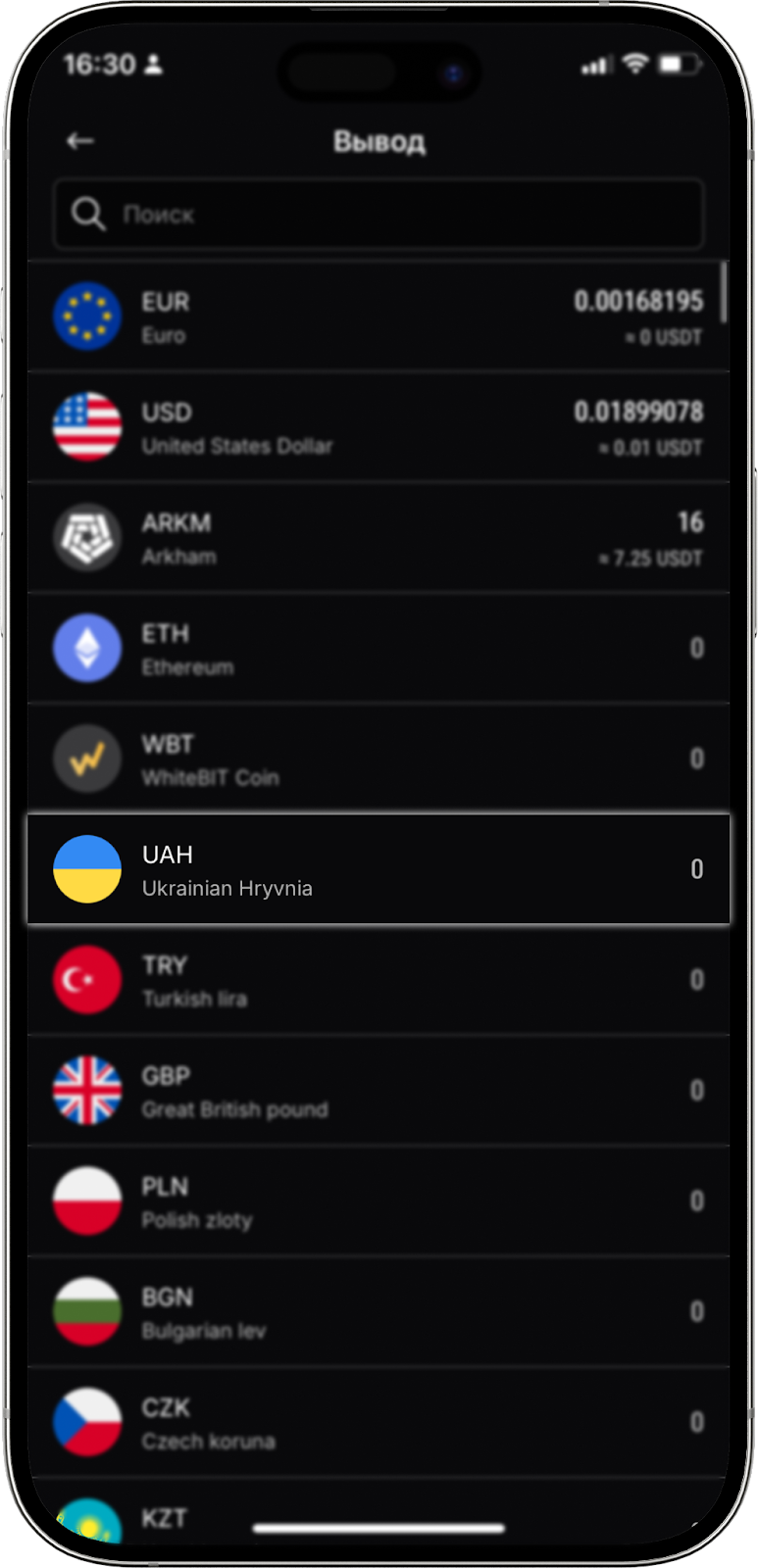The width and height of the screenshot is (758, 1568).
Task: Pick WBT WhiteBIT Coin
Action: 378,759
